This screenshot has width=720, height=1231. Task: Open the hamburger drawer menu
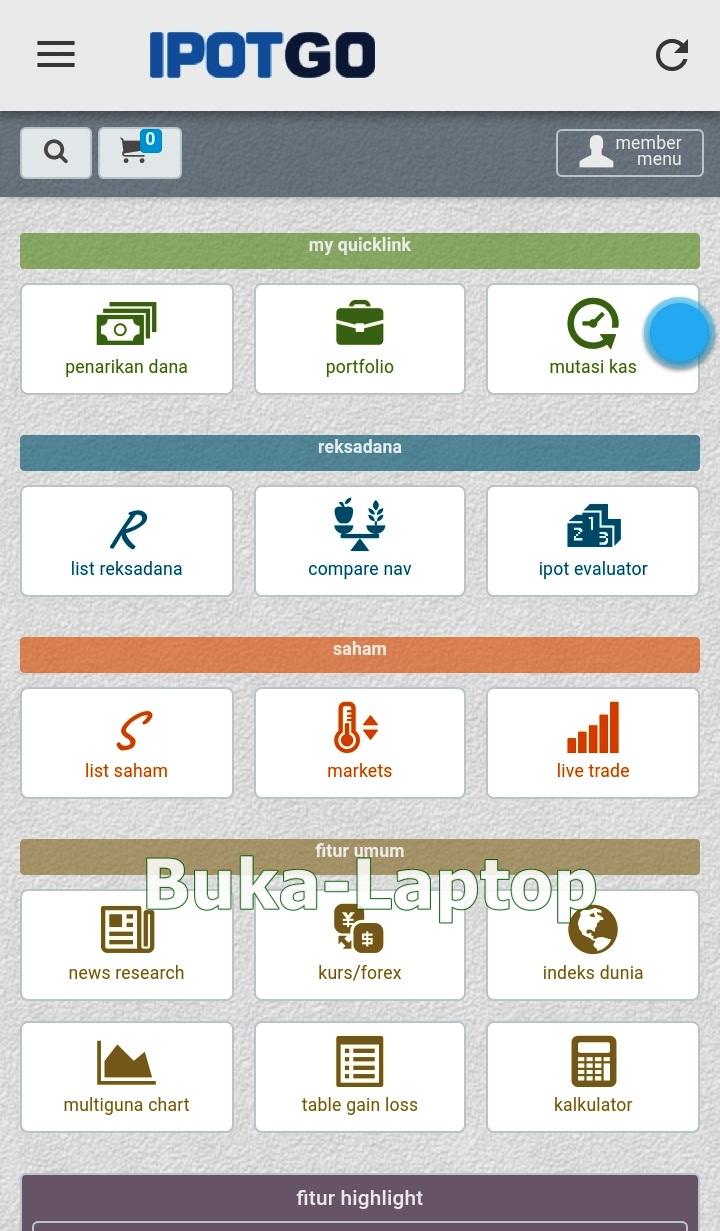[x=56, y=55]
